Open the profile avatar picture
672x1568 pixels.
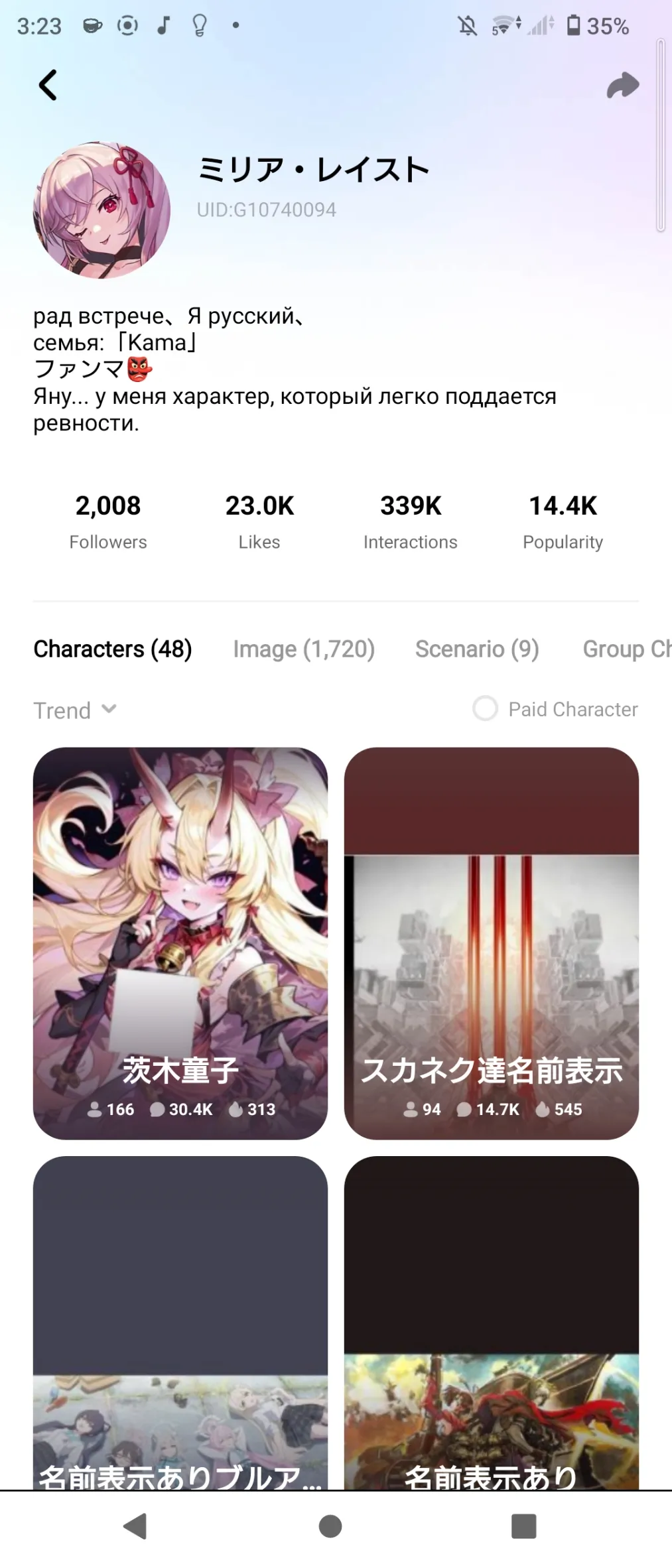tap(102, 210)
